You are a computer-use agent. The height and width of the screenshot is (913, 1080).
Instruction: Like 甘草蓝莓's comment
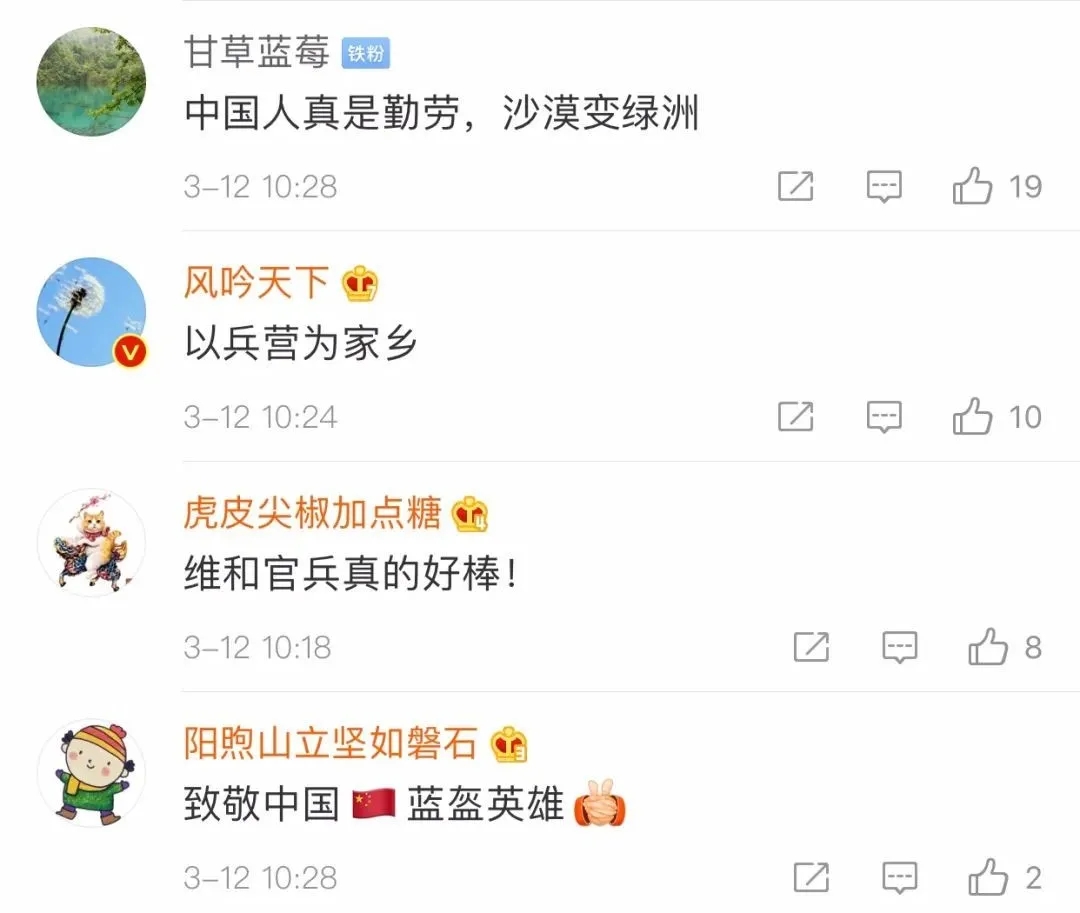pyautogui.click(x=972, y=186)
